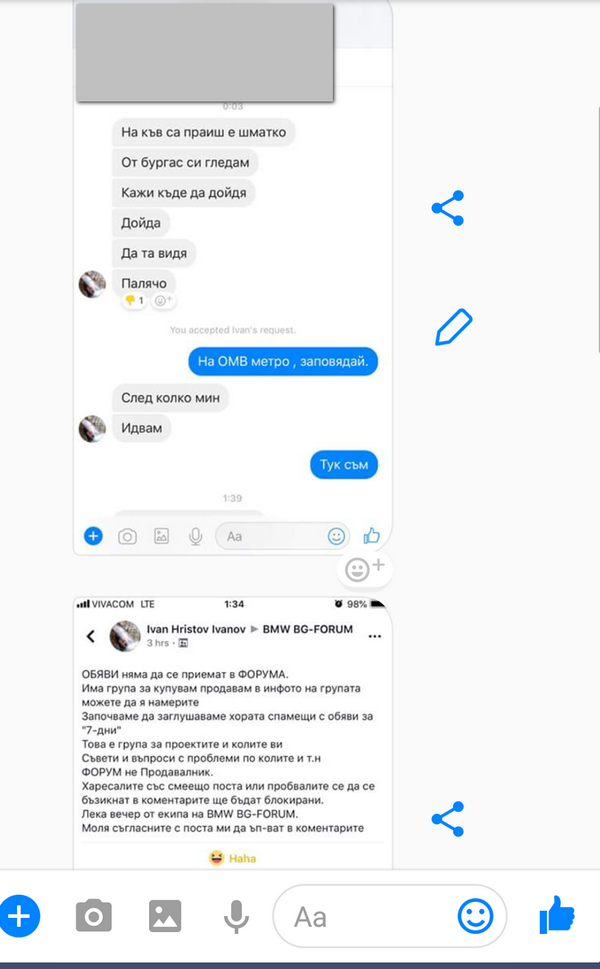This screenshot has width=600, height=969.
Task: Open the shared BMW BG-FORUM post image
Action: tap(232, 730)
